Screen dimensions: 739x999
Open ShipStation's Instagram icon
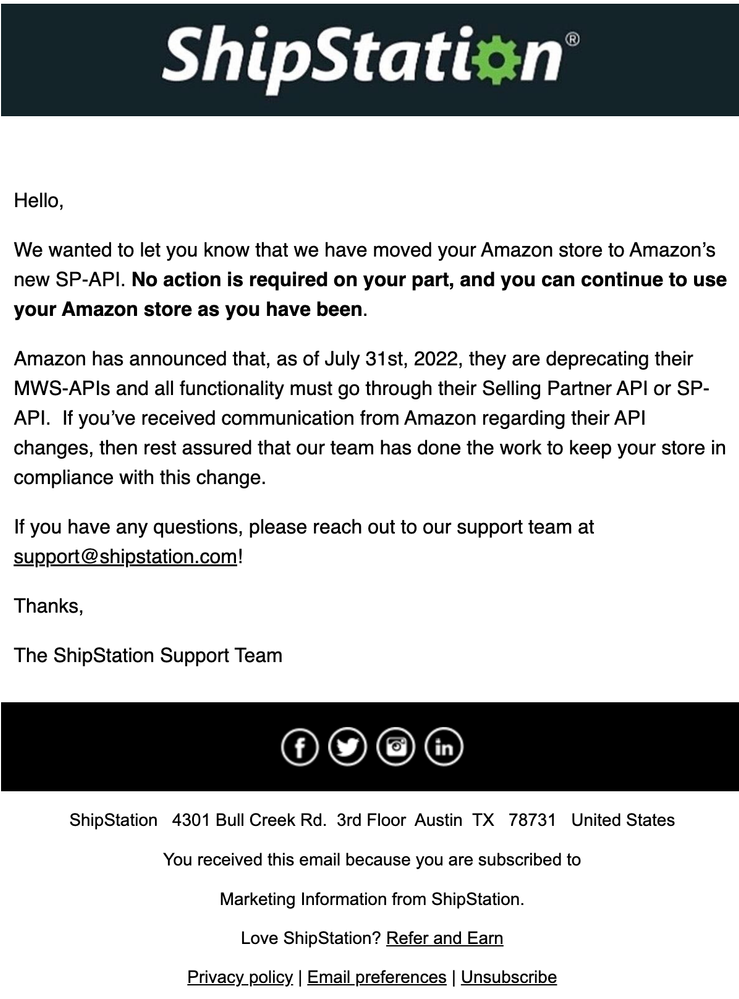[x=396, y=747]
